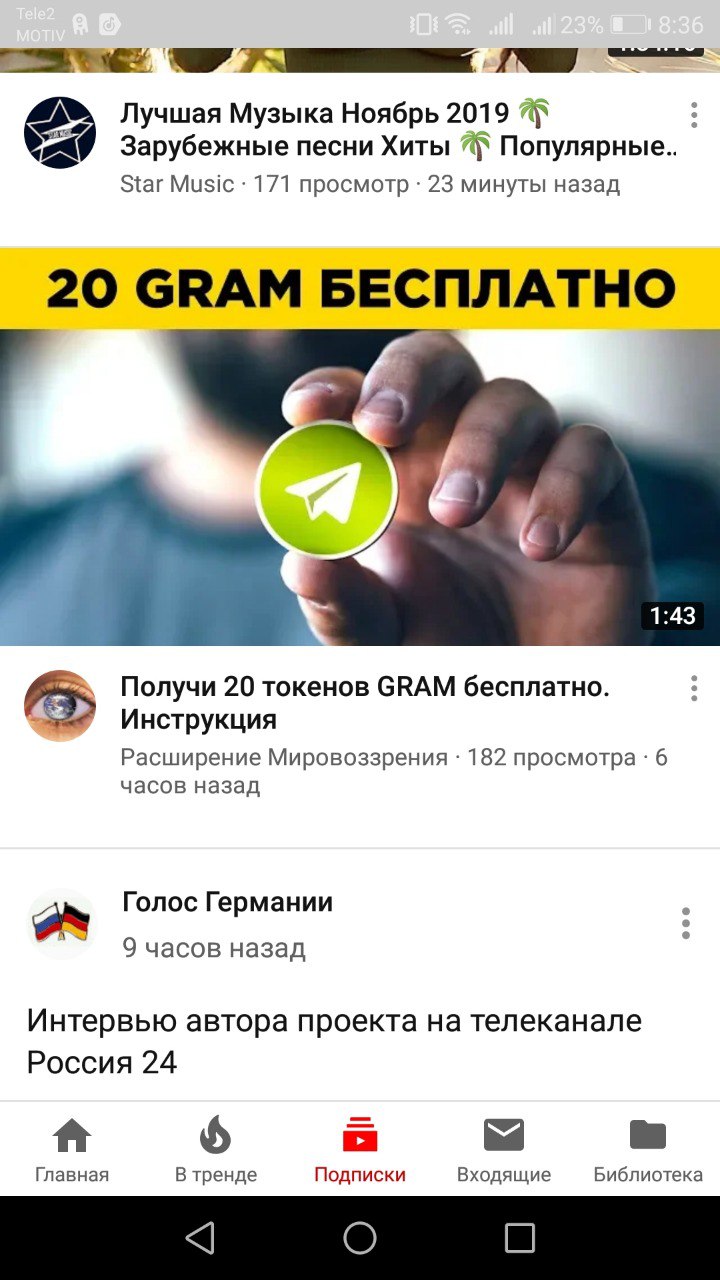Open Получи 20 токенов GRAM бесплатно video title

(365, 703)
